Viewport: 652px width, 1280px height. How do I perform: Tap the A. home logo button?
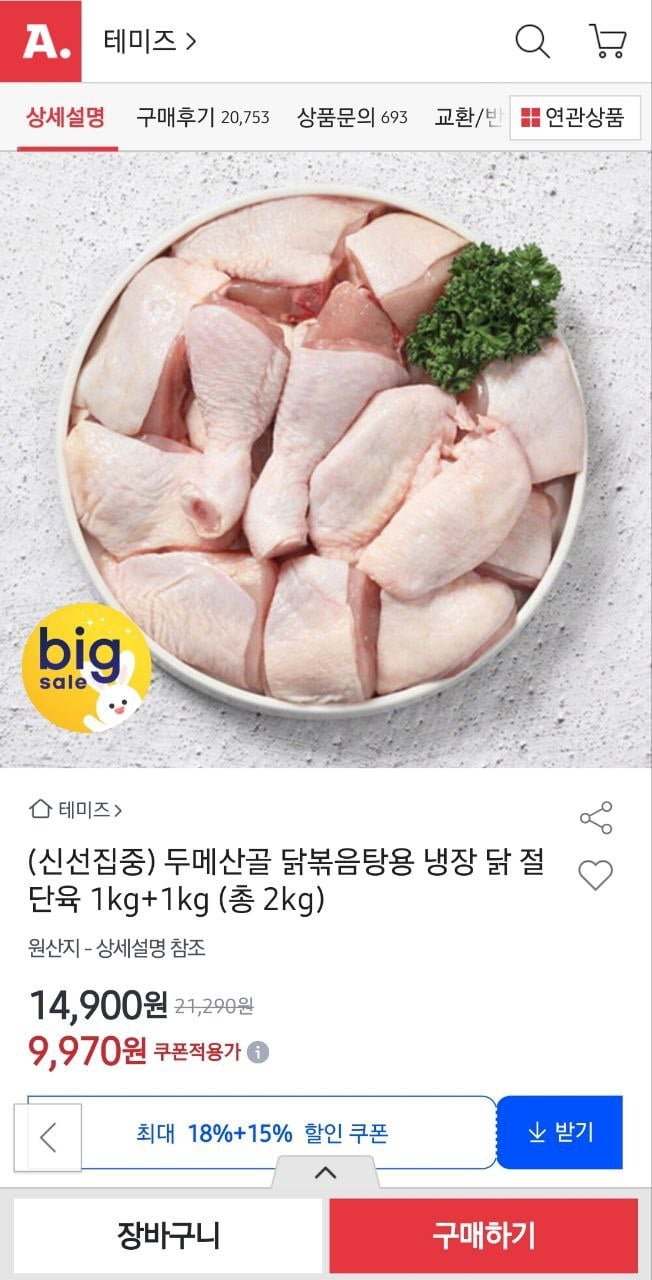click(x=40, y=41)
